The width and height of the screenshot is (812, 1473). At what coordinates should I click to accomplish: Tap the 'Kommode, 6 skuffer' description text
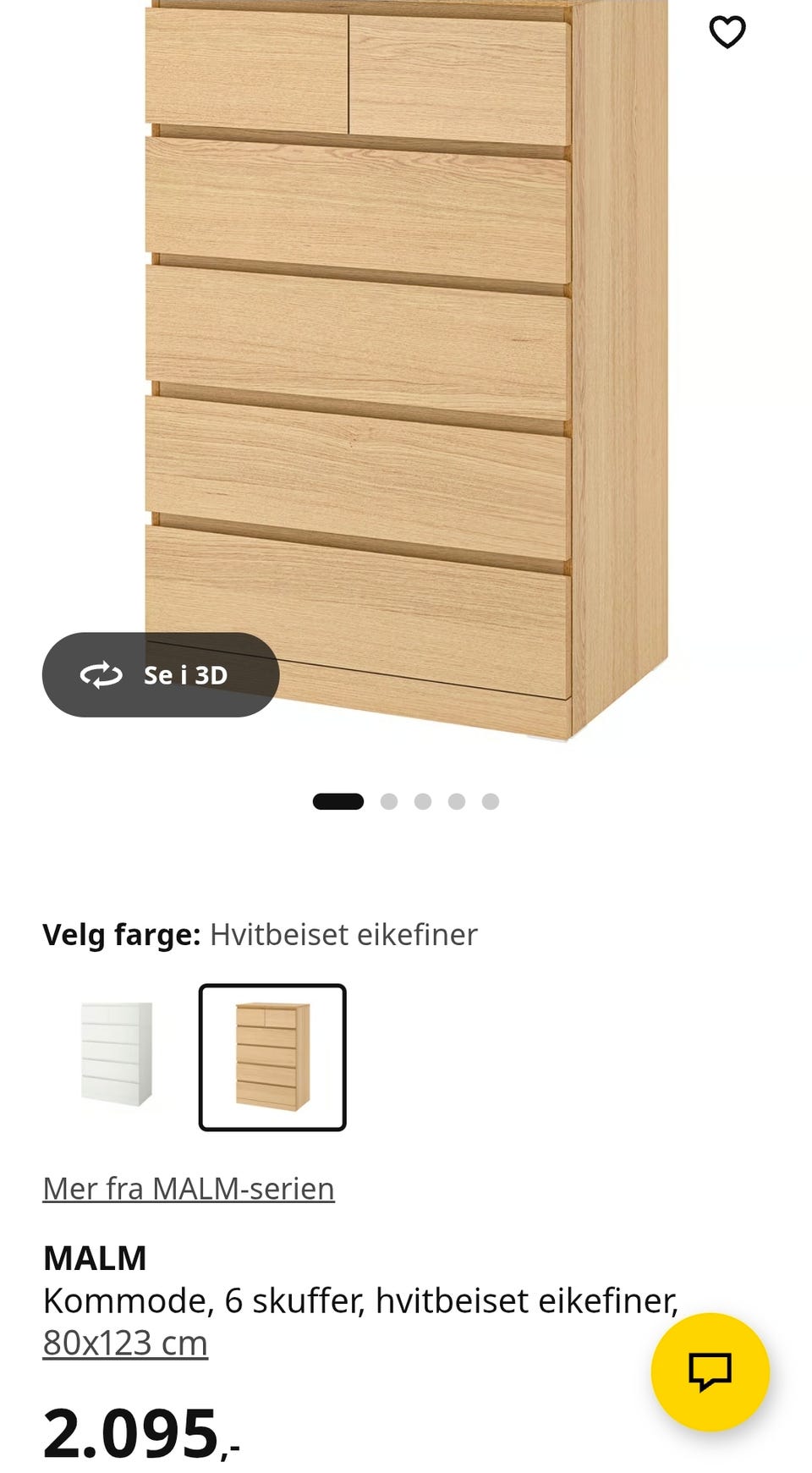point(360,1302)
